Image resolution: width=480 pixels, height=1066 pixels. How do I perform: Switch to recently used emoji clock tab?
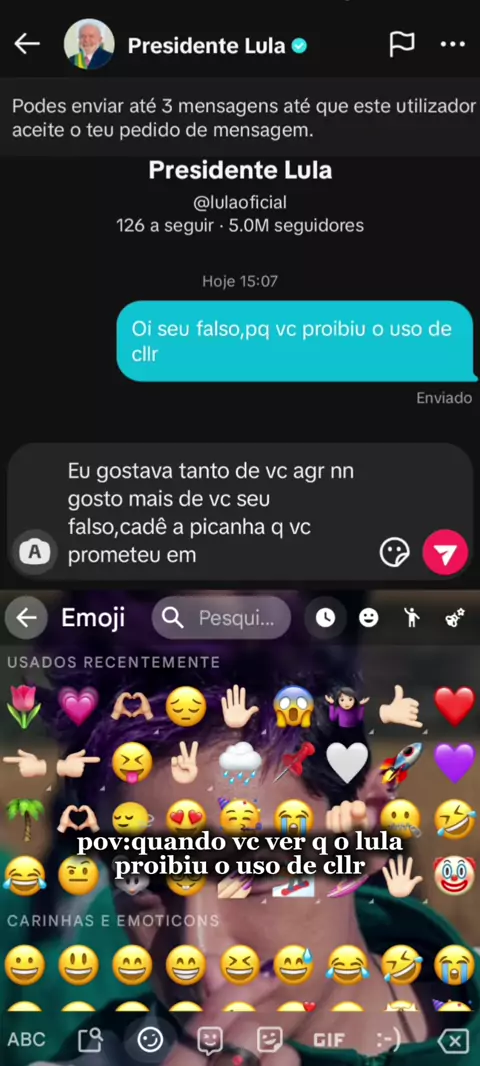pyautogui.click(x=325, y=618)
